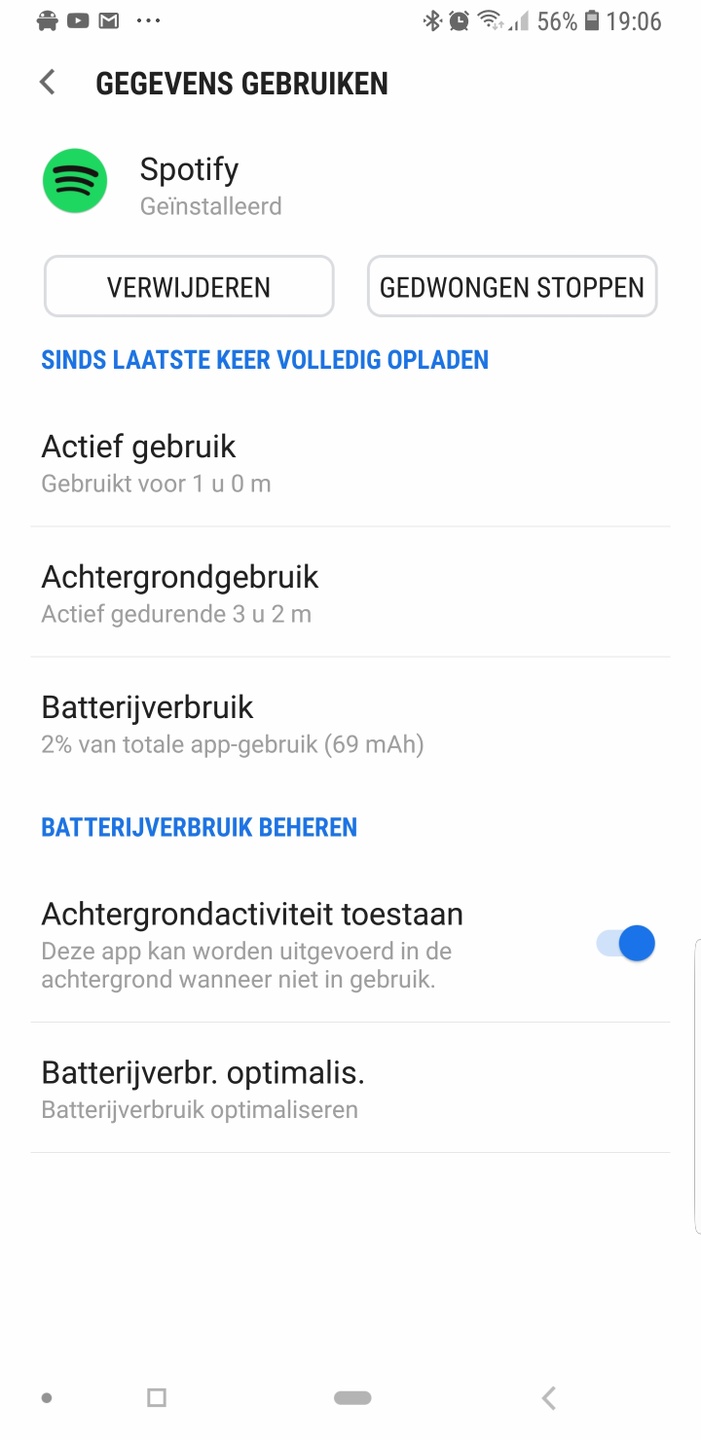
Task: Tap the Verwijderen button for Spotify
Action: [x=189, y=287]
